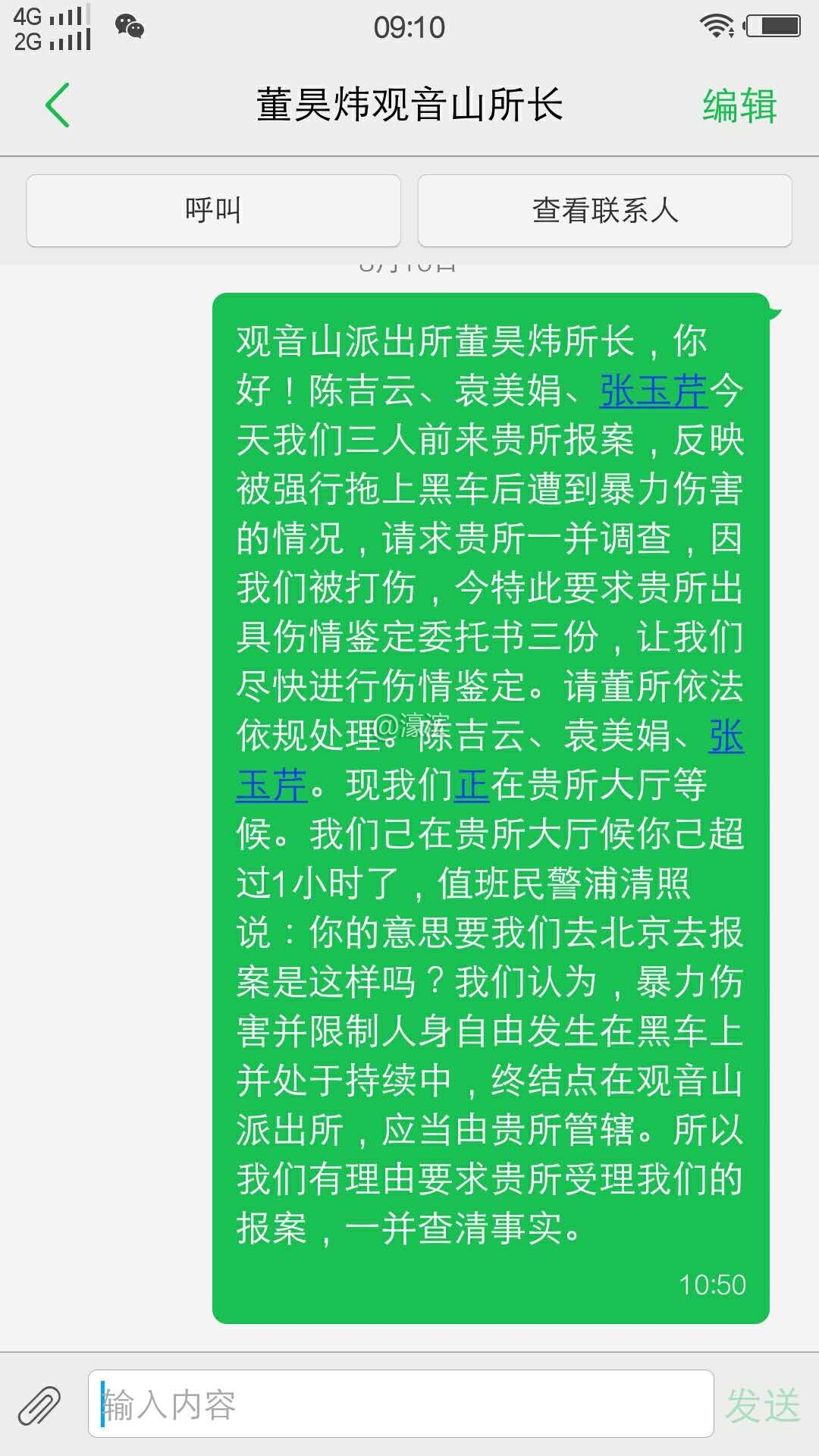Tap the paperclip attachment icon
The width and height of the screenshot is (819, 1456).
[39, 1405]
